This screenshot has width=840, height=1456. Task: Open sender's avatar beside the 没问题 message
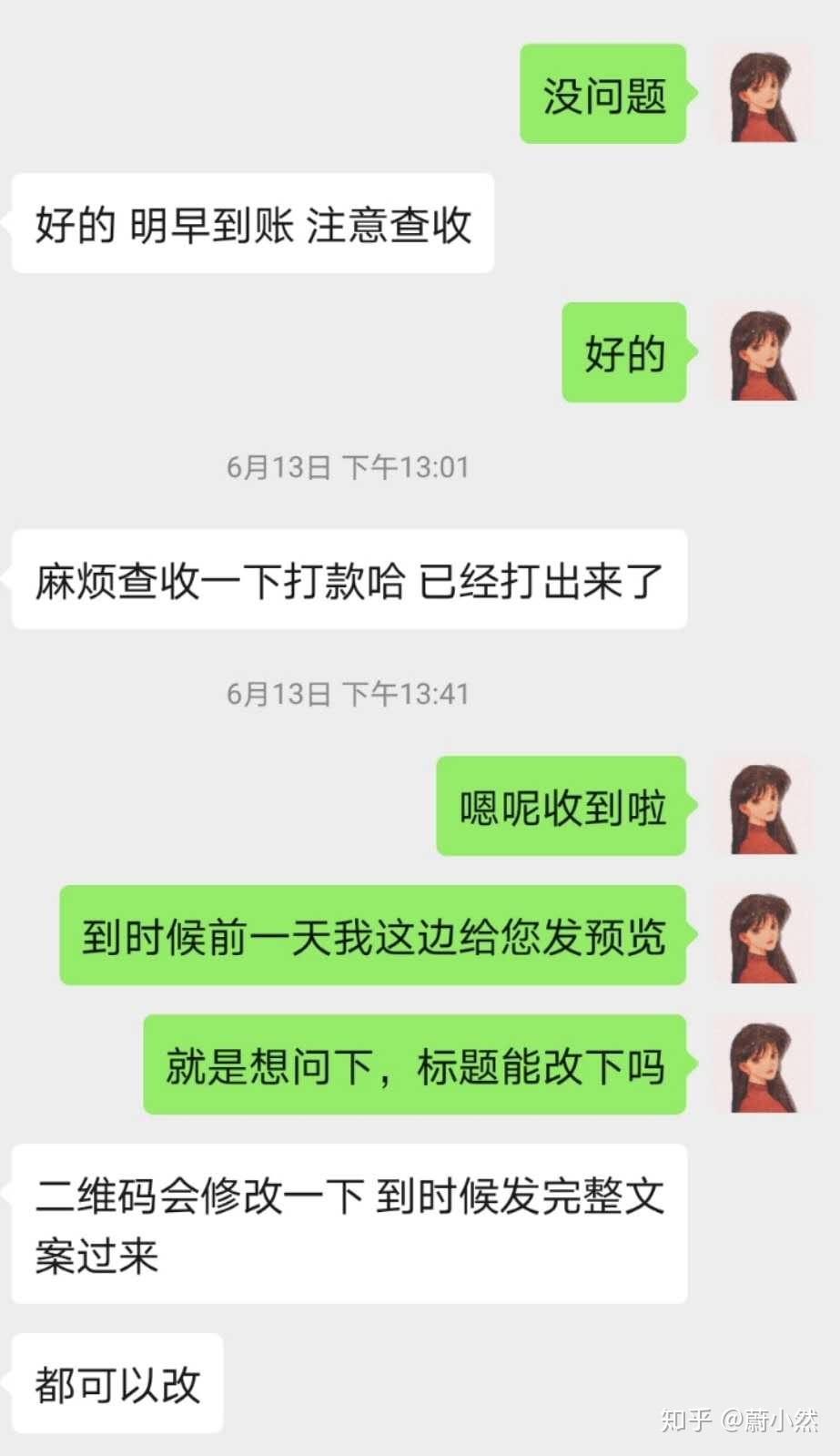pyautogui.click(x=762, y=95)
